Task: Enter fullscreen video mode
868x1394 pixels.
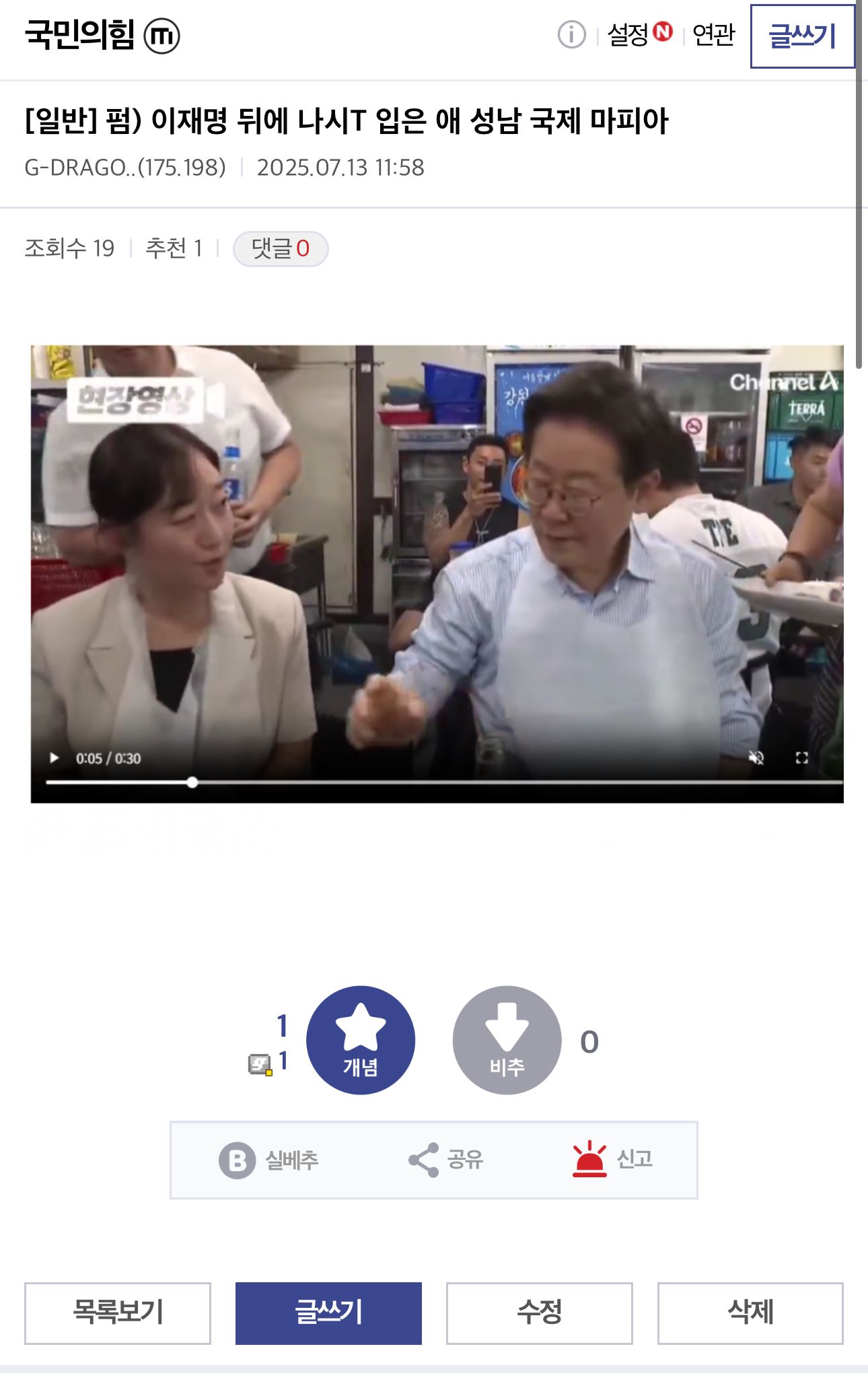Action: (x=801, y=758)
